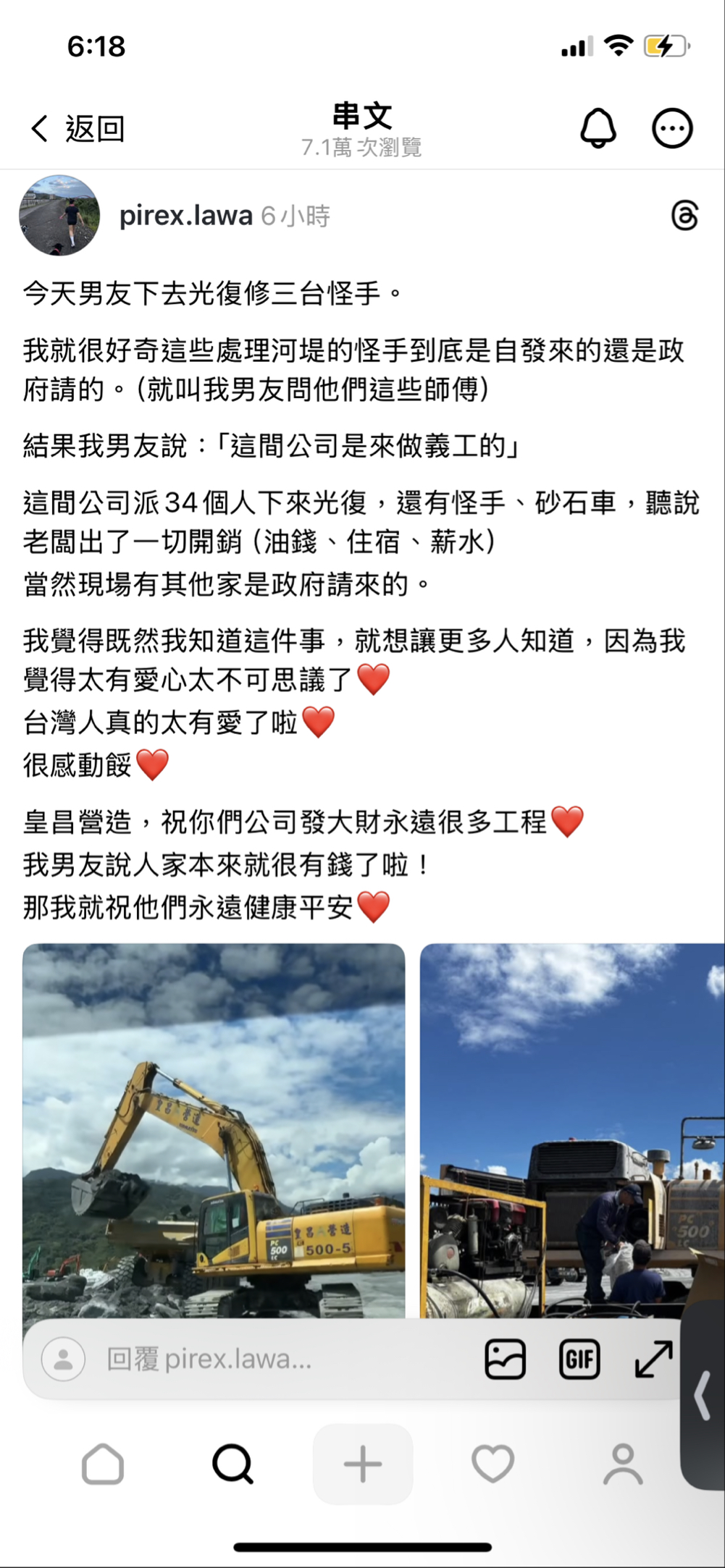Open the overflow menu in the header
Viewport: 725px width, 1568px height.
(672, 129)
